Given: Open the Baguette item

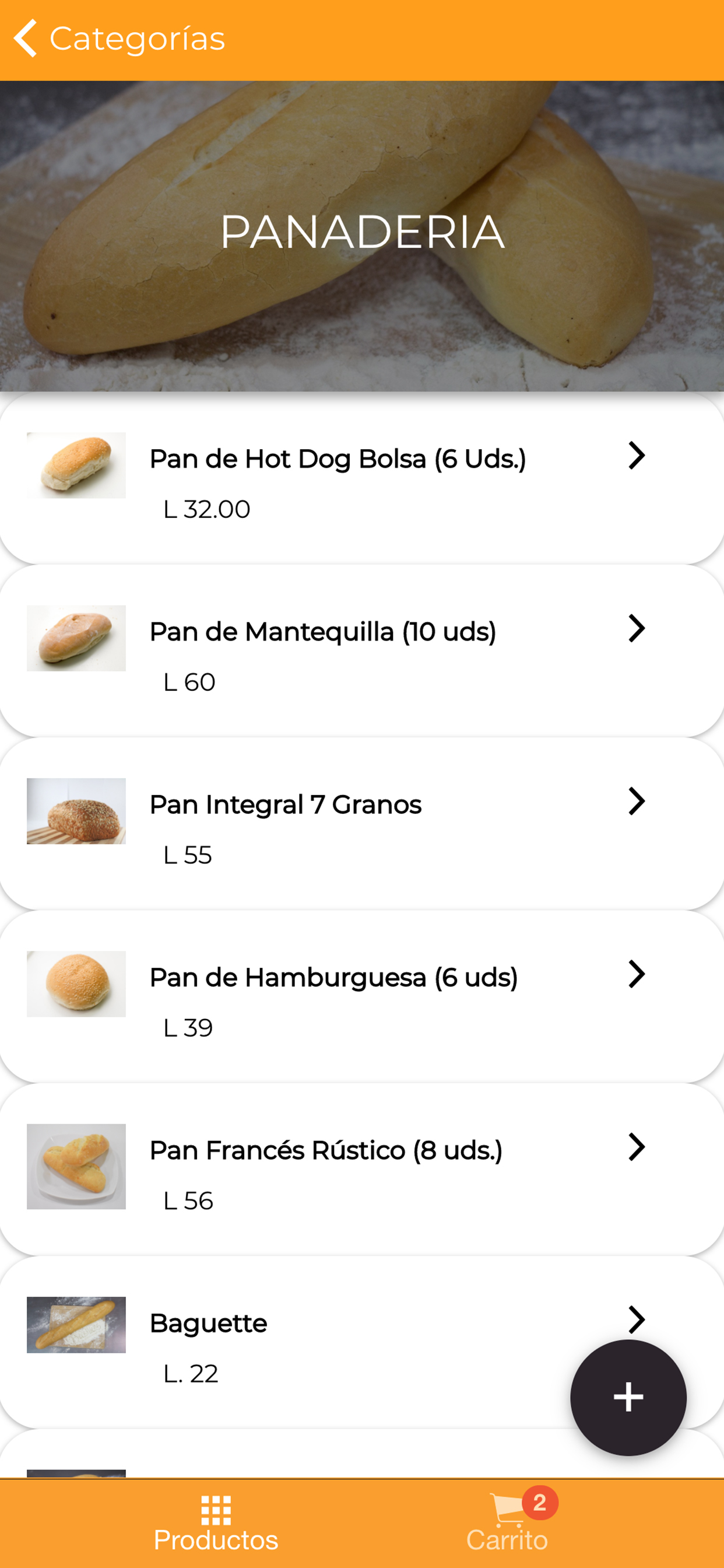Looking at the screenshot, I should 209,1325.
